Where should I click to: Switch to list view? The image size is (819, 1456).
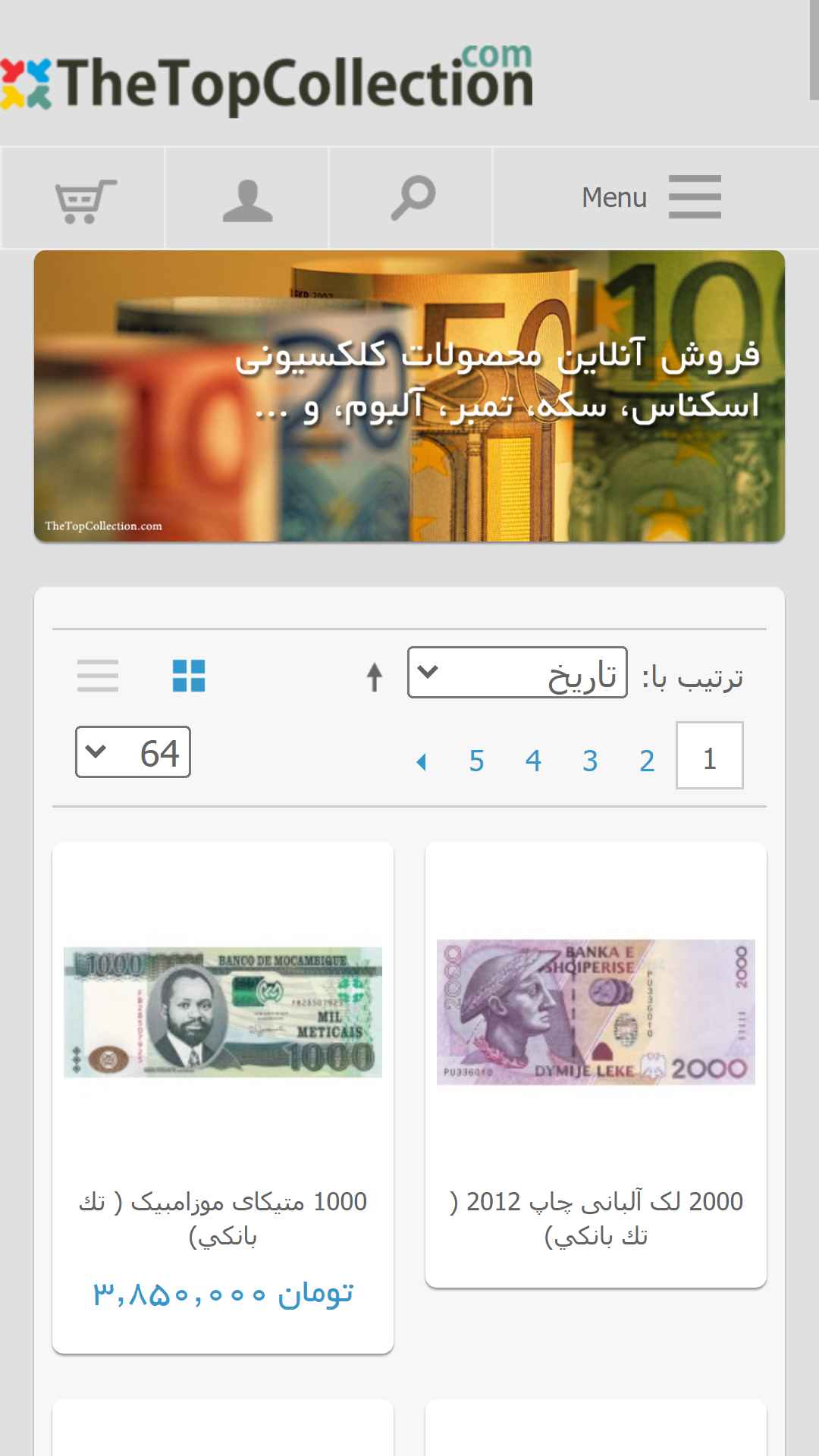click(x=98, y=676)
